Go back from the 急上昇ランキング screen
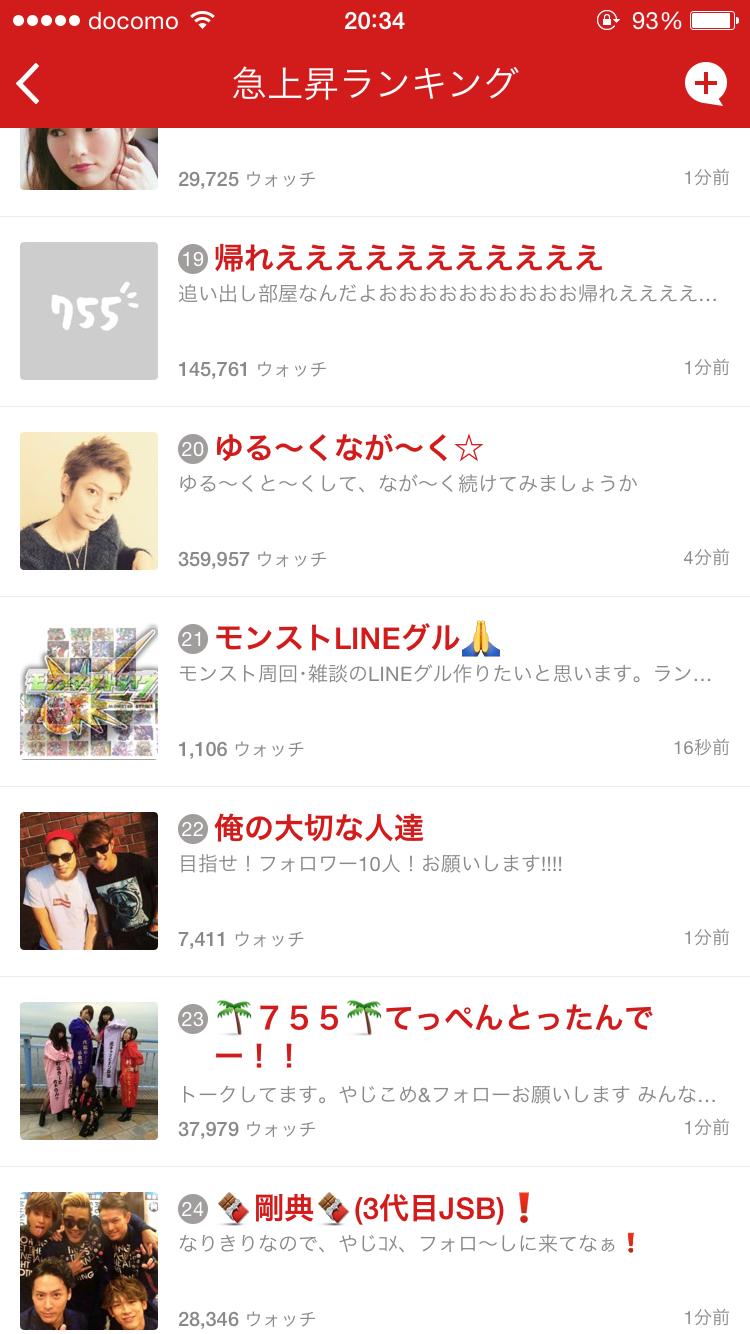This screenshot has width=750, height=1334. coord(30,84)
